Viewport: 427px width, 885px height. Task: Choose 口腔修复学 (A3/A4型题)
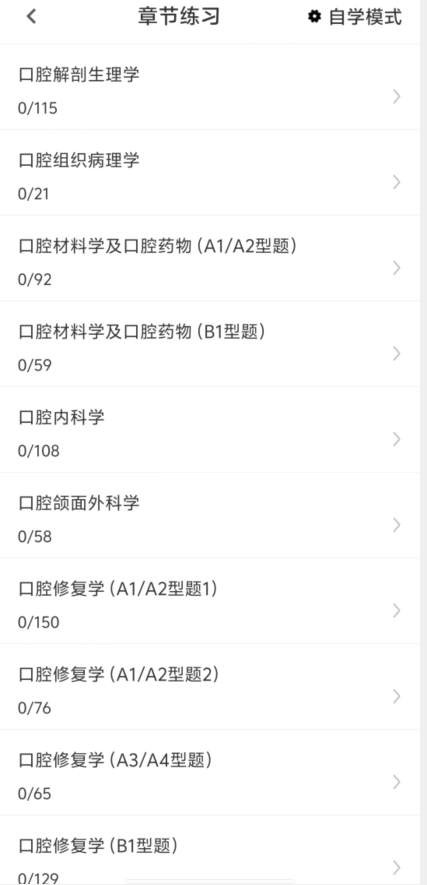pyautogui.click(x=210, y=773)
